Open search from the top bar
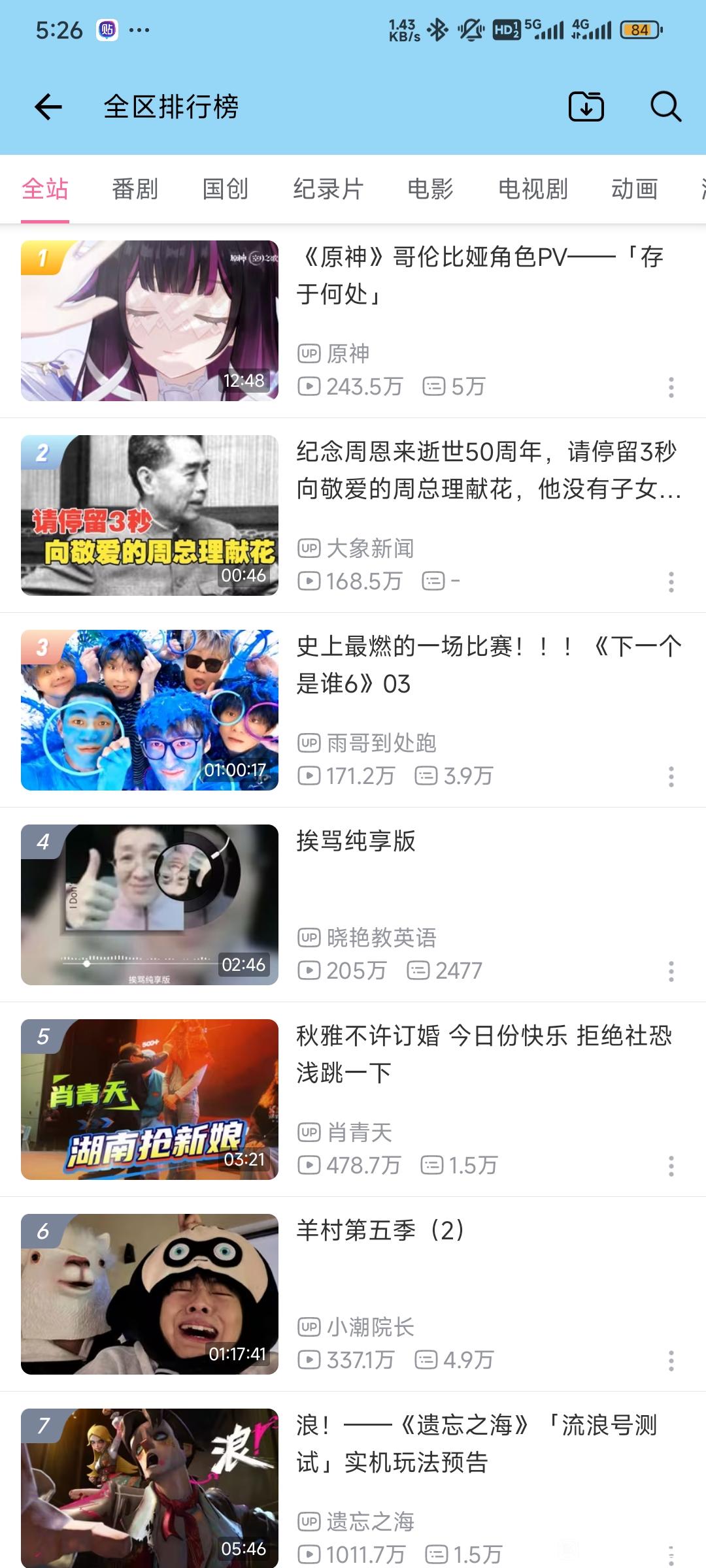Image resolution: width=706 pixels, height=1568 pixels. pyautogui.click(x=665, y=107)
